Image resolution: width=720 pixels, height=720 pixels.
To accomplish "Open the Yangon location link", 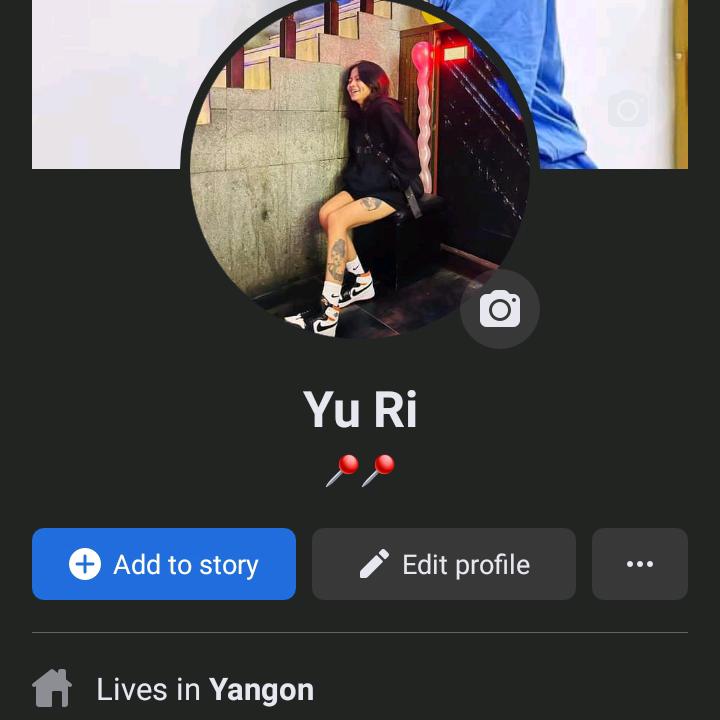I will [x=261, y=690].
